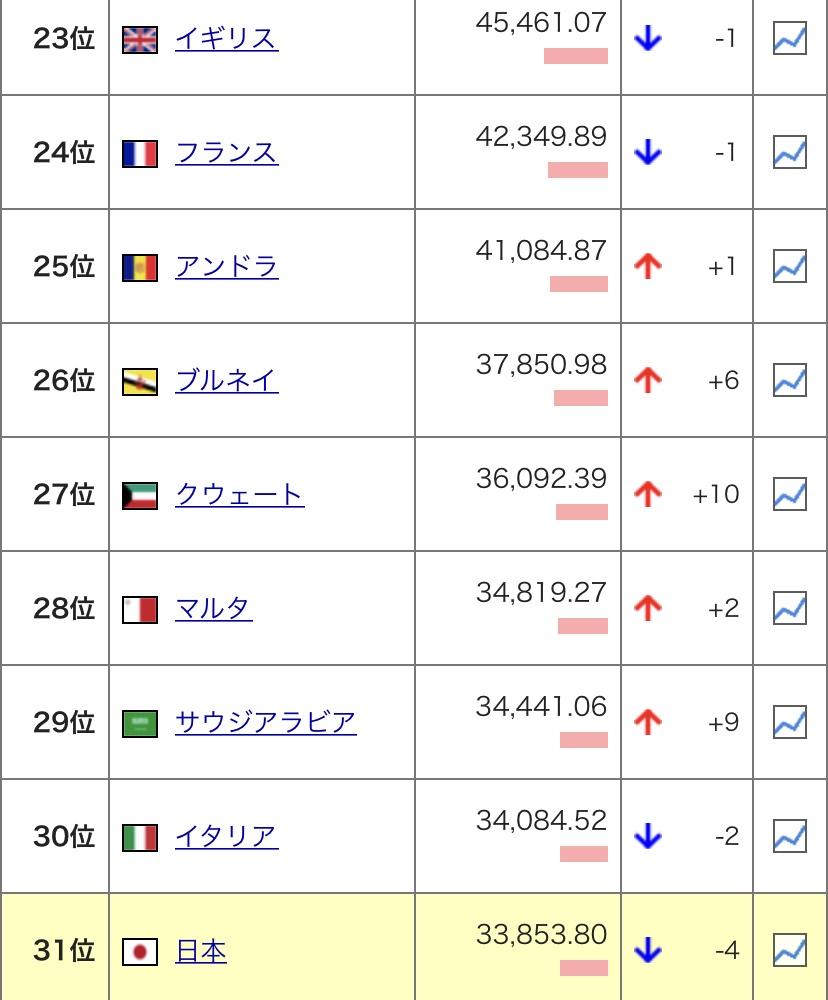The width and height of the screenshot is (828, 1000).
Task: Open the イタリア country link
Action: click(226, 836)
